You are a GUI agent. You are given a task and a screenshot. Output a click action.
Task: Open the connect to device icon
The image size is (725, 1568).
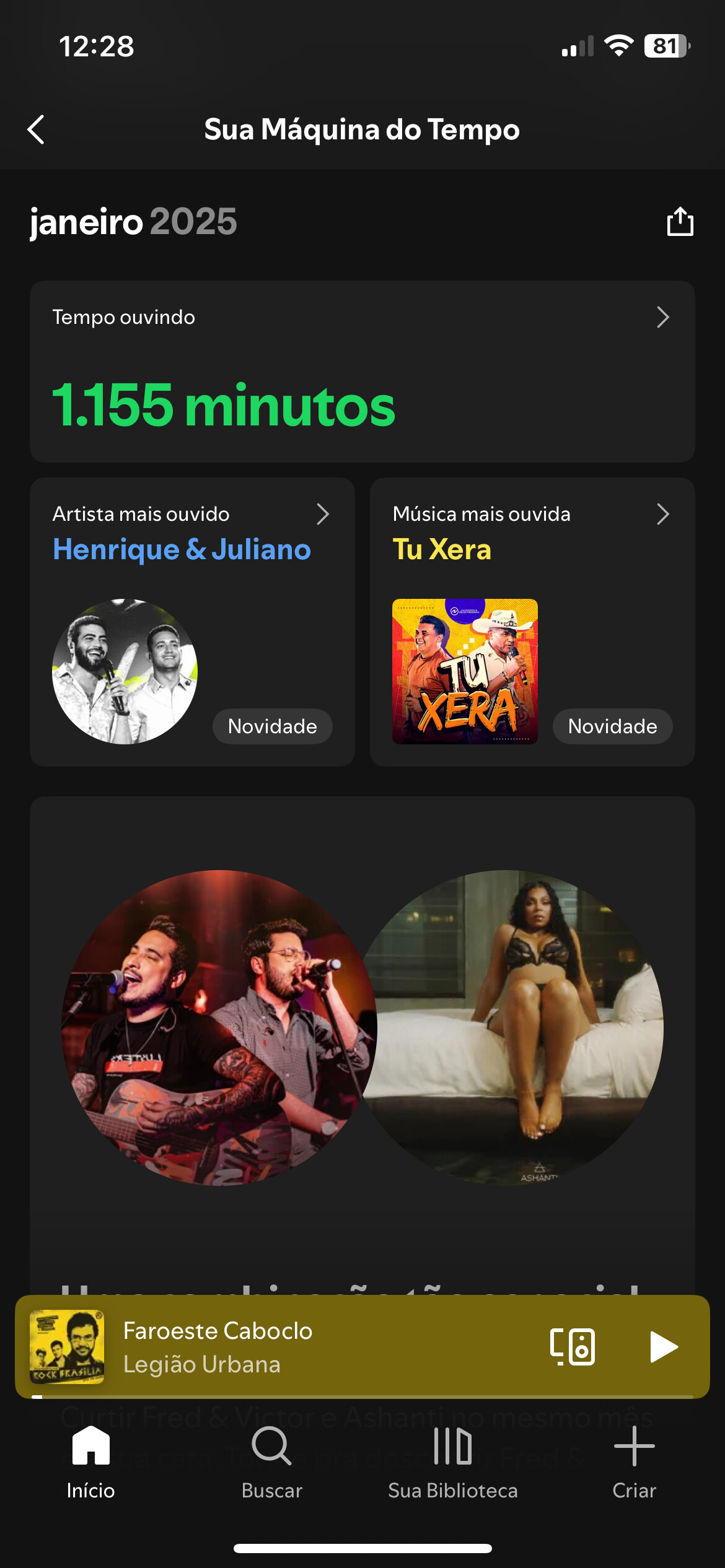(x=573, y=1347)
